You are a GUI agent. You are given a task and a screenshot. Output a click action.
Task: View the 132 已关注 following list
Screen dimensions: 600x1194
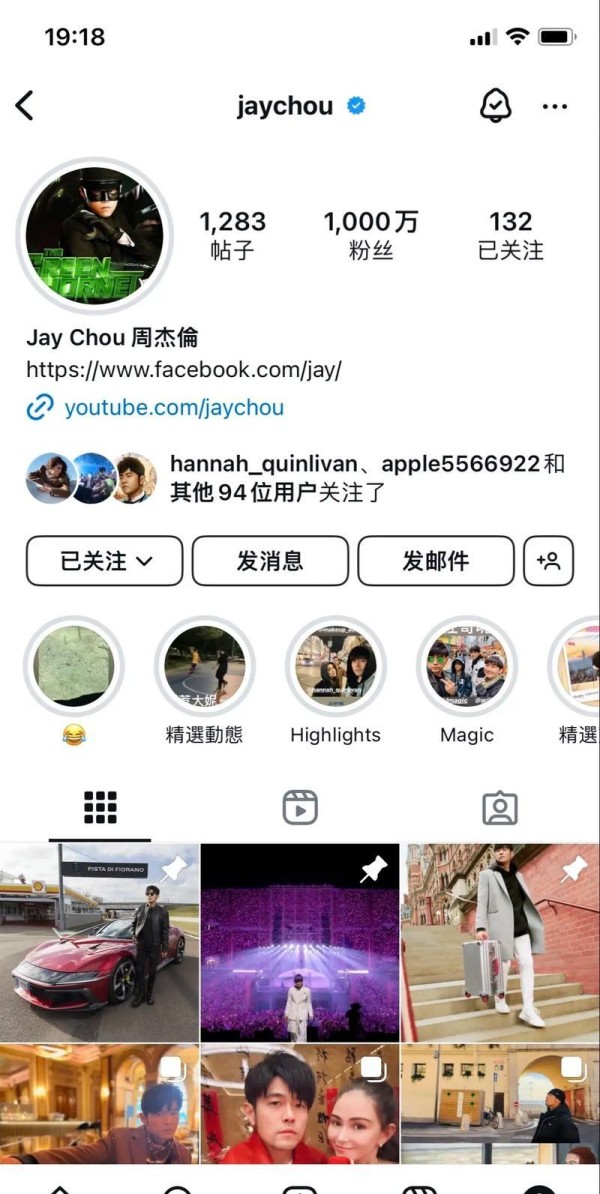(x=510, y=235)
